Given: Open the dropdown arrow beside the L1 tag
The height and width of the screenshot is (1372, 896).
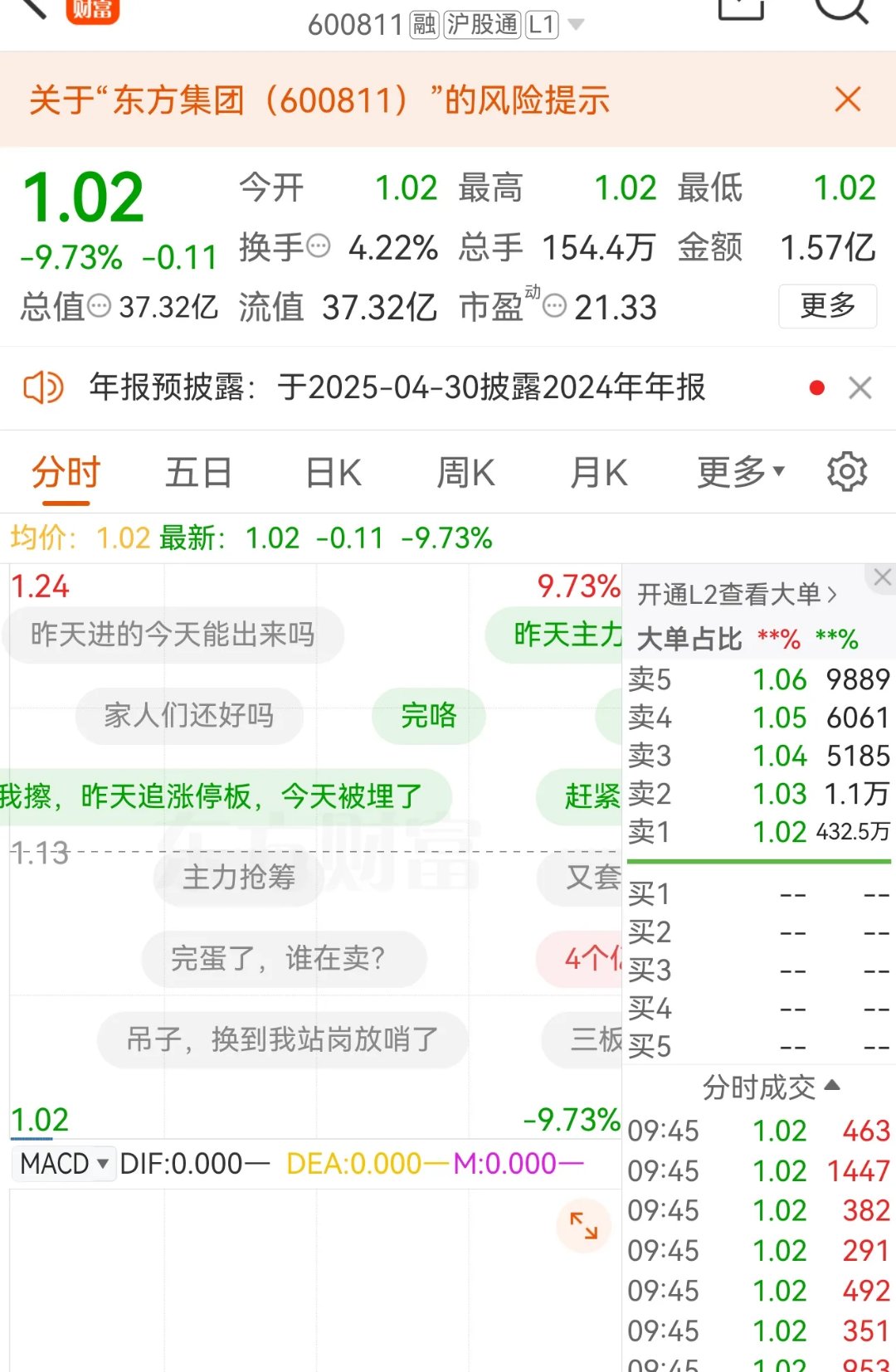Looking at the screenshot, I should 574,25.
